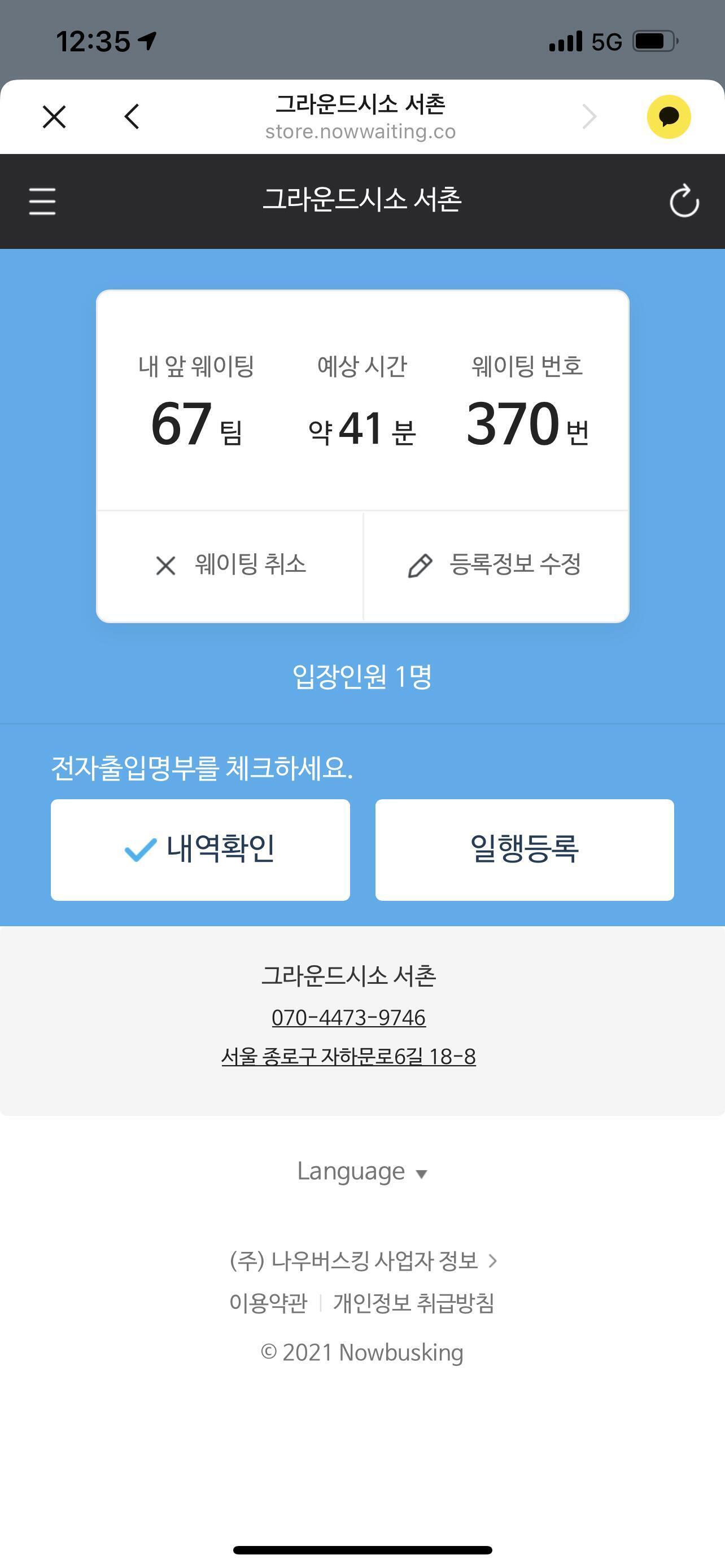Open the address 서울 종로구 자하문로6길 18-8
Viewport: 725px width, 1568px height.
pyautogui.click(x=349, y=1056)
